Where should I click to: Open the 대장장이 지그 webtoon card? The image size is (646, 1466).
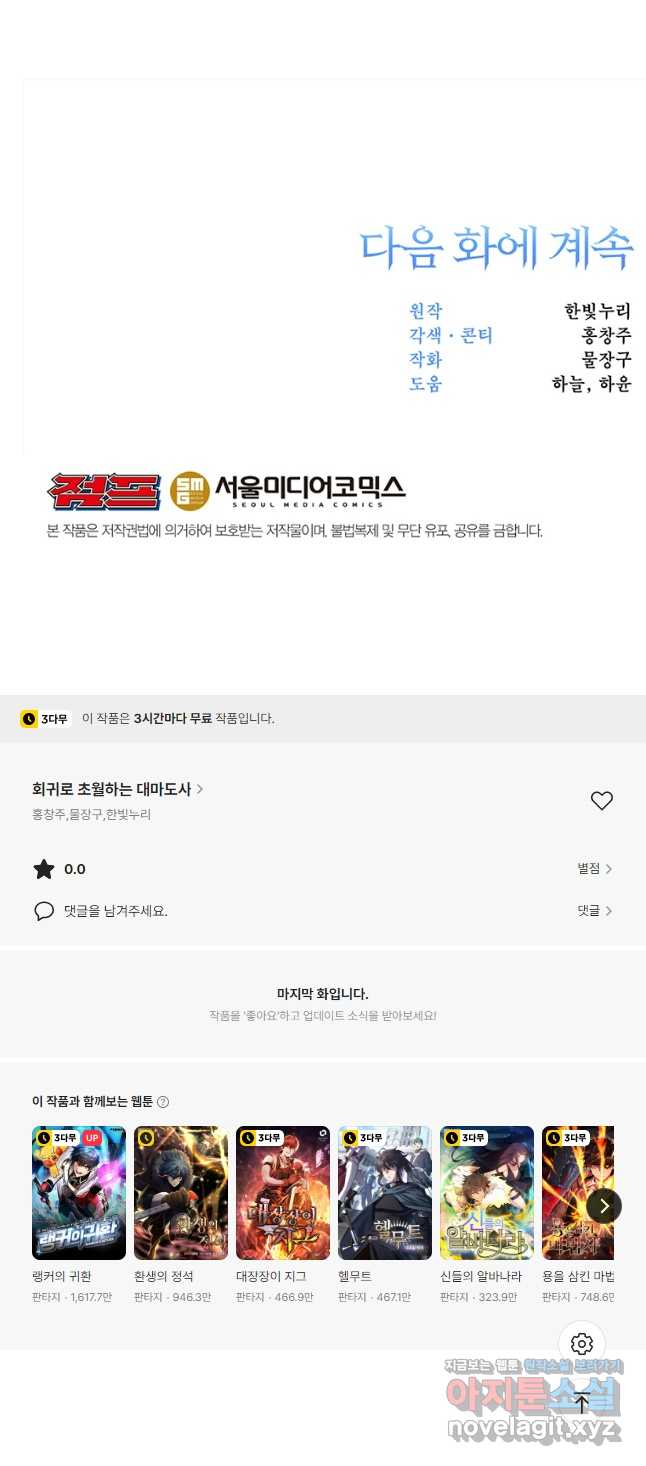tap(283, 1215)
